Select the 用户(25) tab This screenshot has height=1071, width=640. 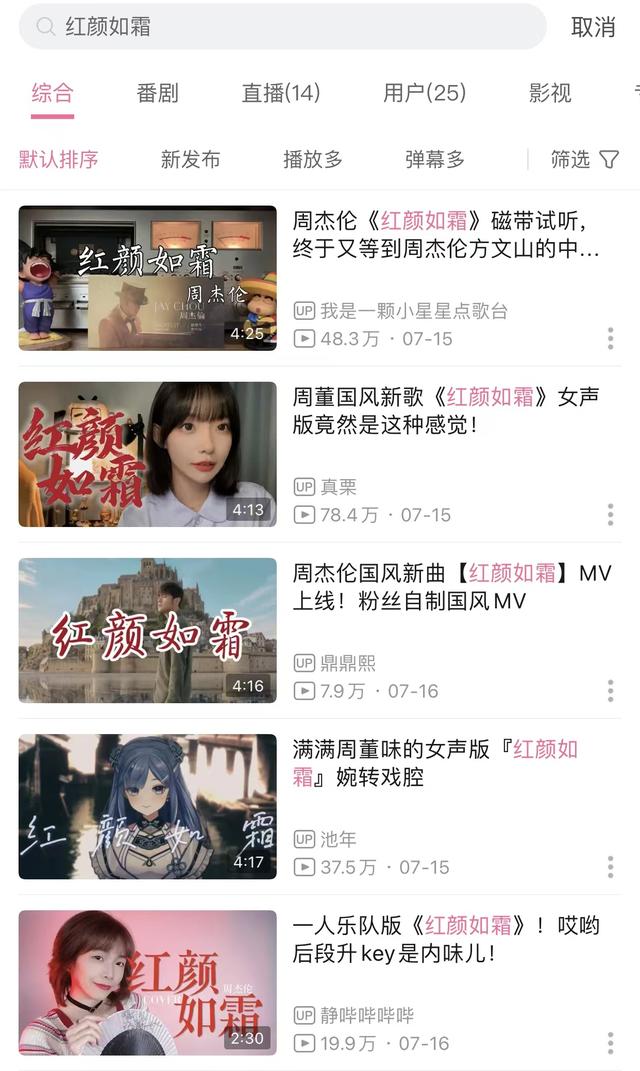point(425,93)
